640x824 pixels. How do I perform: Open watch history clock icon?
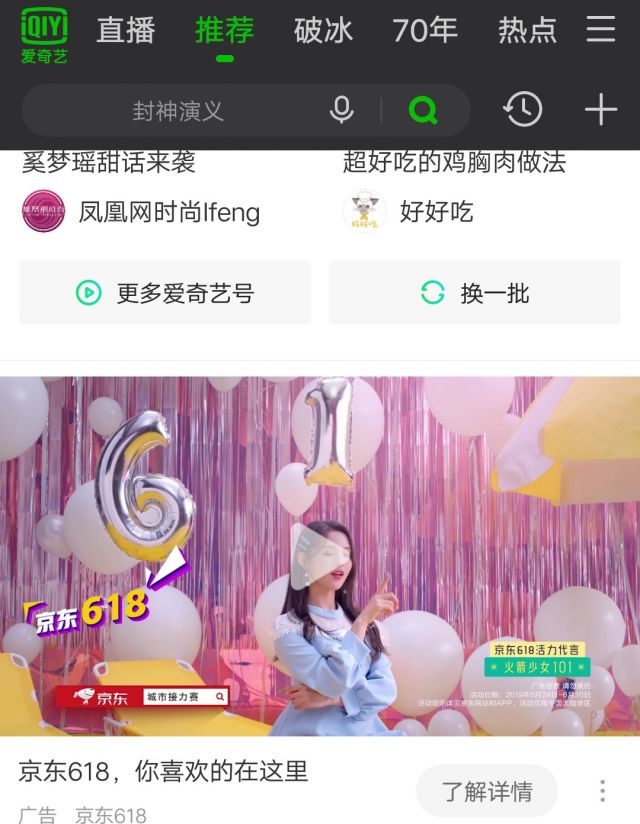coord(522,110)
